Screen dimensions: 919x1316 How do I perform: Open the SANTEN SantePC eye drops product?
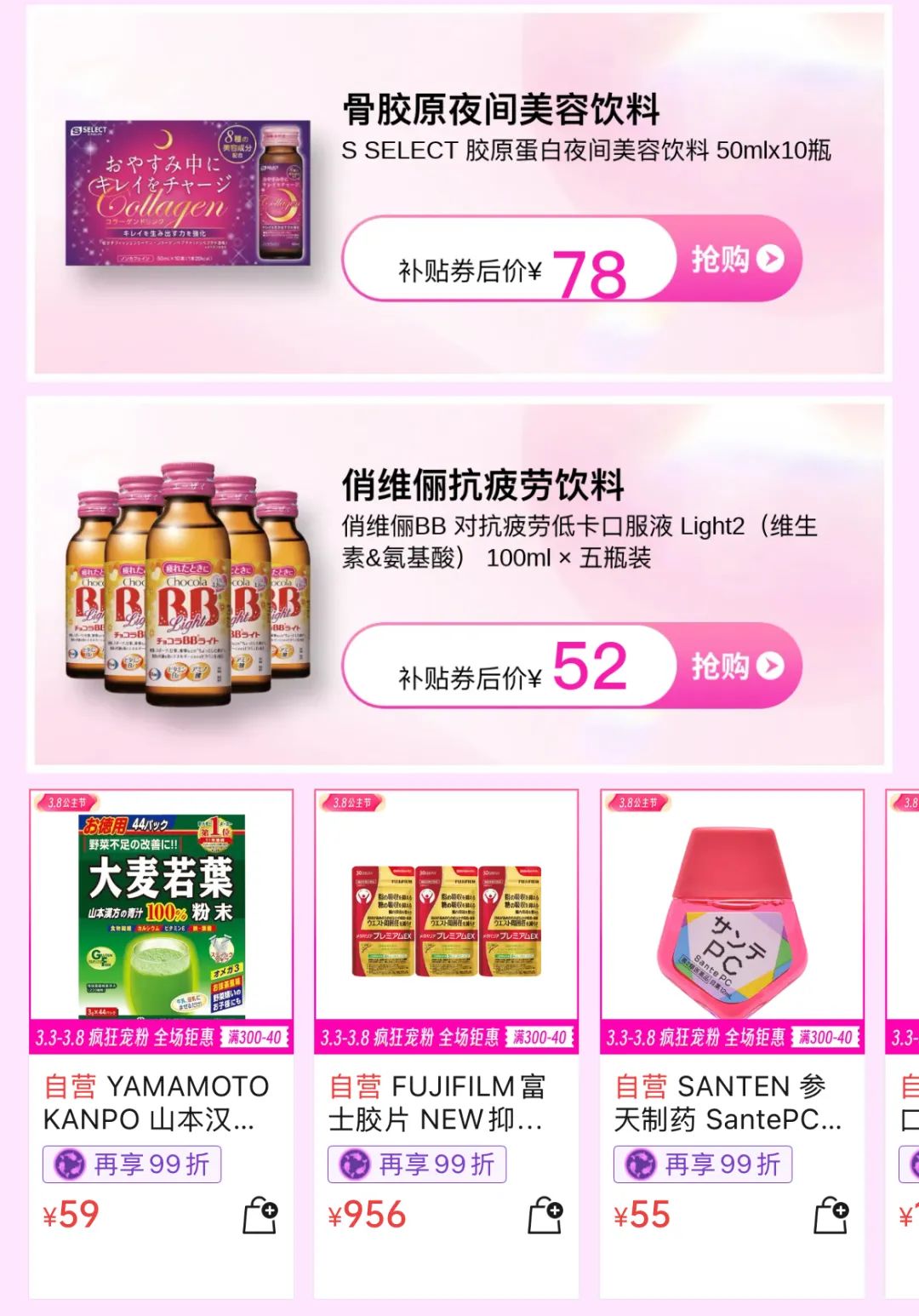coord(732,909)
